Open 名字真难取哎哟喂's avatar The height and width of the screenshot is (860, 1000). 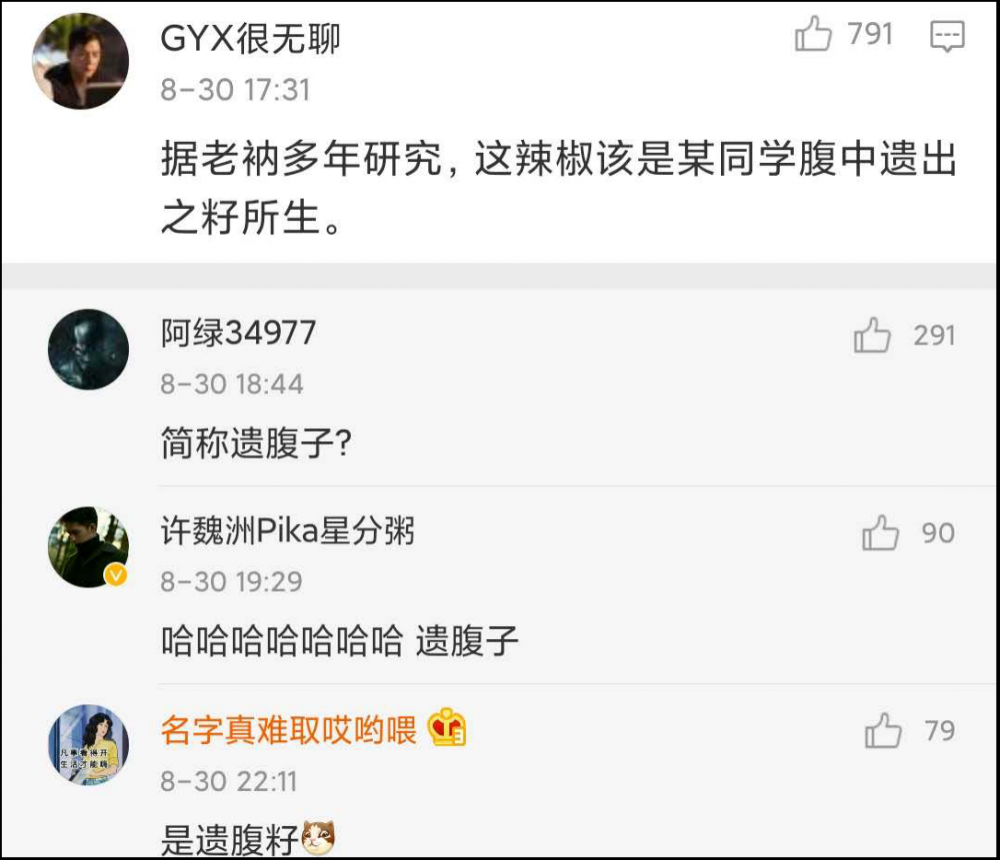point(88,745)
